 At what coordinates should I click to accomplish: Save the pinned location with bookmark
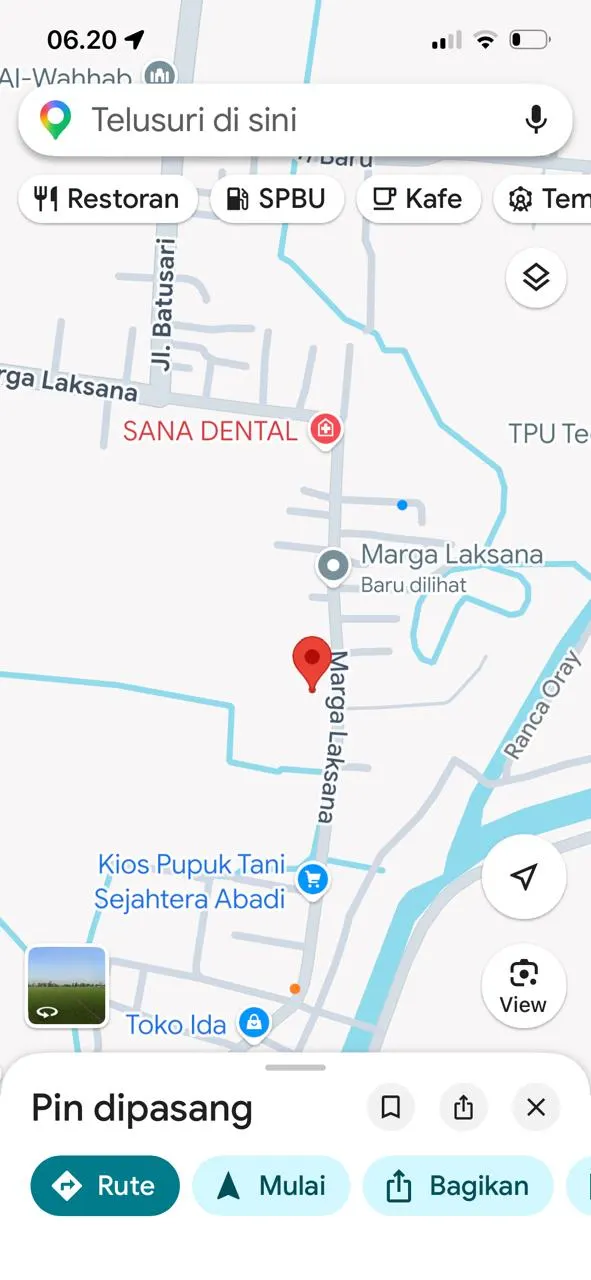(390, 1107)
